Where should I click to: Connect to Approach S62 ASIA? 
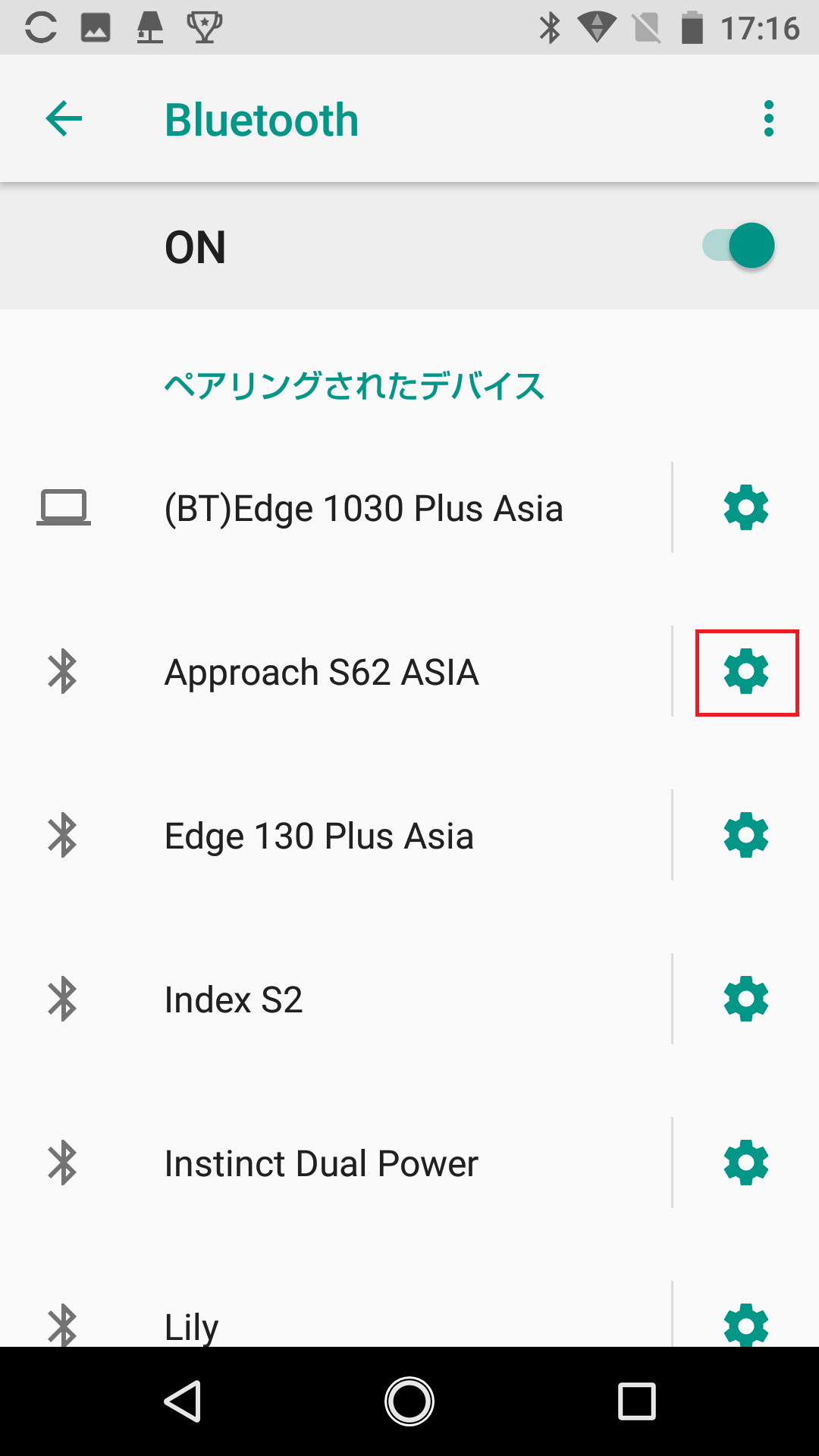point(335,671)
